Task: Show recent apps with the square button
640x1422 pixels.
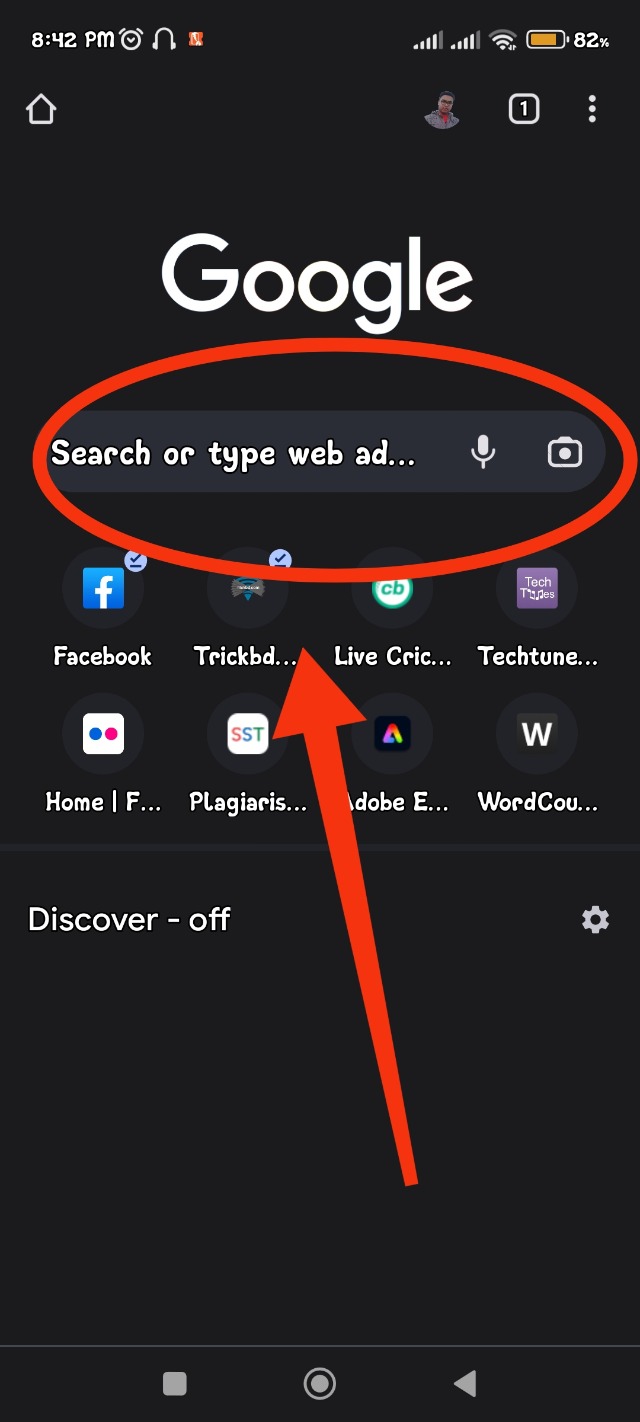Action: click(175, 1383)
